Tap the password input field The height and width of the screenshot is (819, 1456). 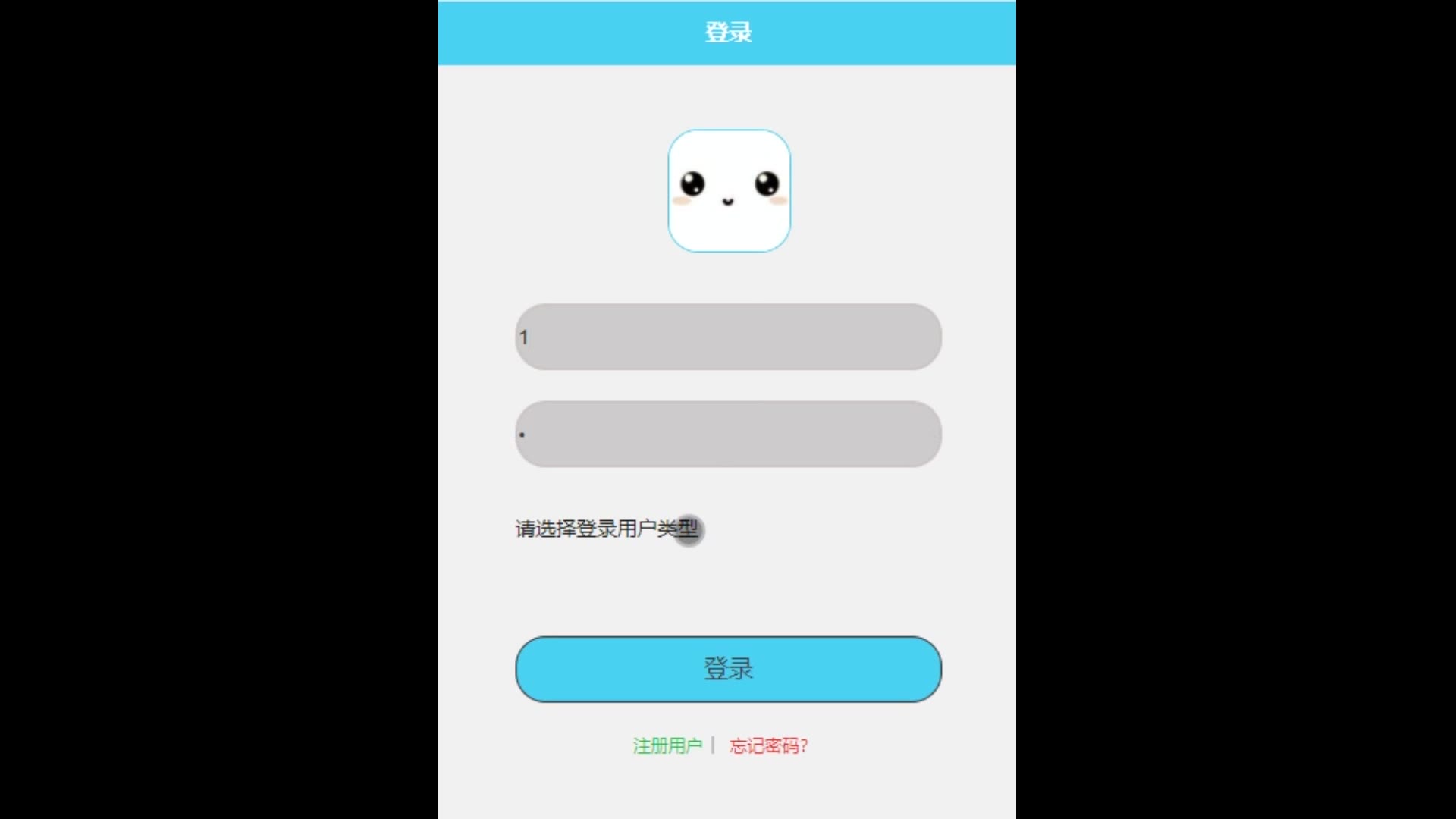tap(728, 434)
